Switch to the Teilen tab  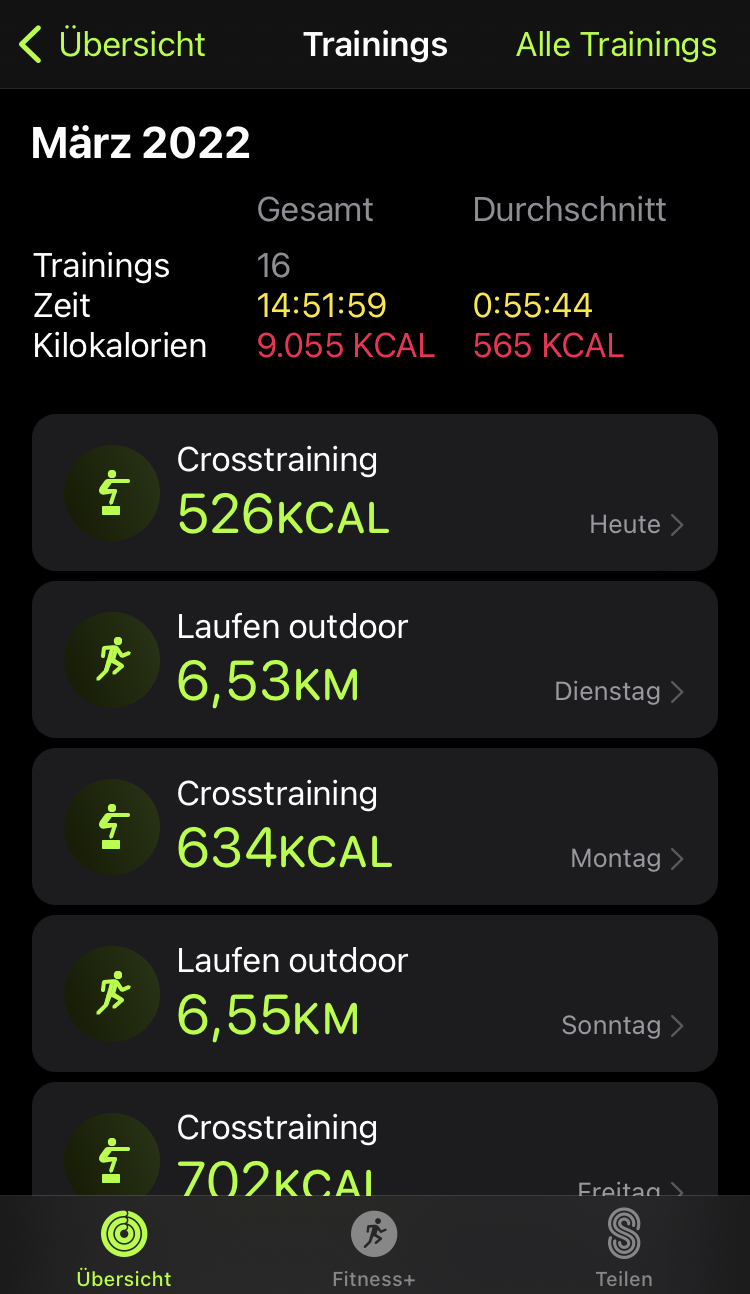(x=624, y=1247)
